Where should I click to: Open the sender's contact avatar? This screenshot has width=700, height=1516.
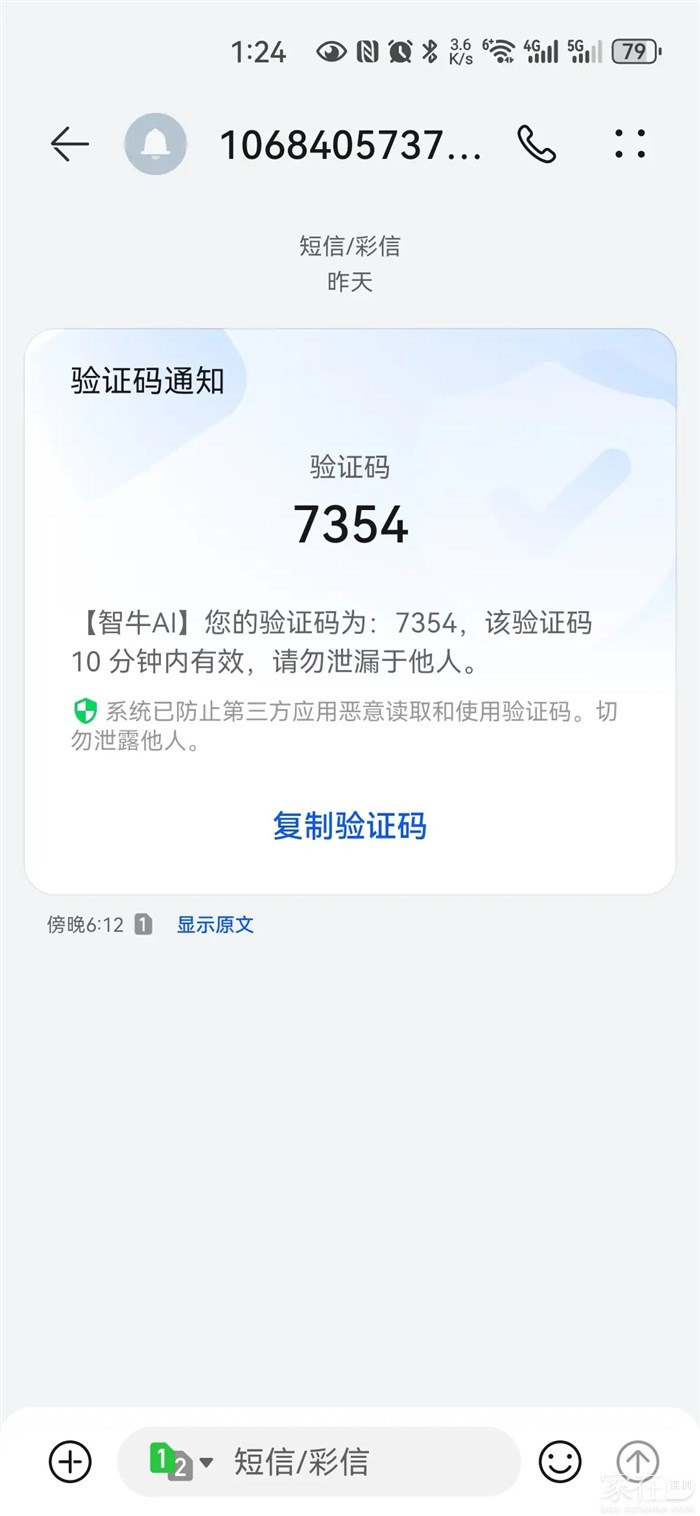pos(155,145)
